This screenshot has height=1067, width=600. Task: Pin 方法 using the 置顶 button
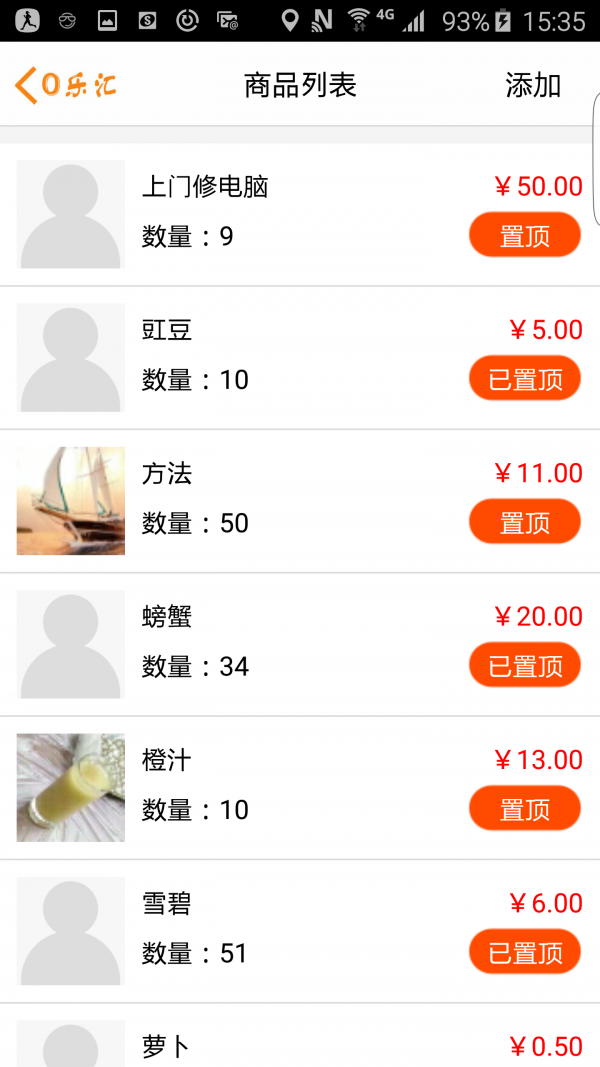tap(525, 523)
